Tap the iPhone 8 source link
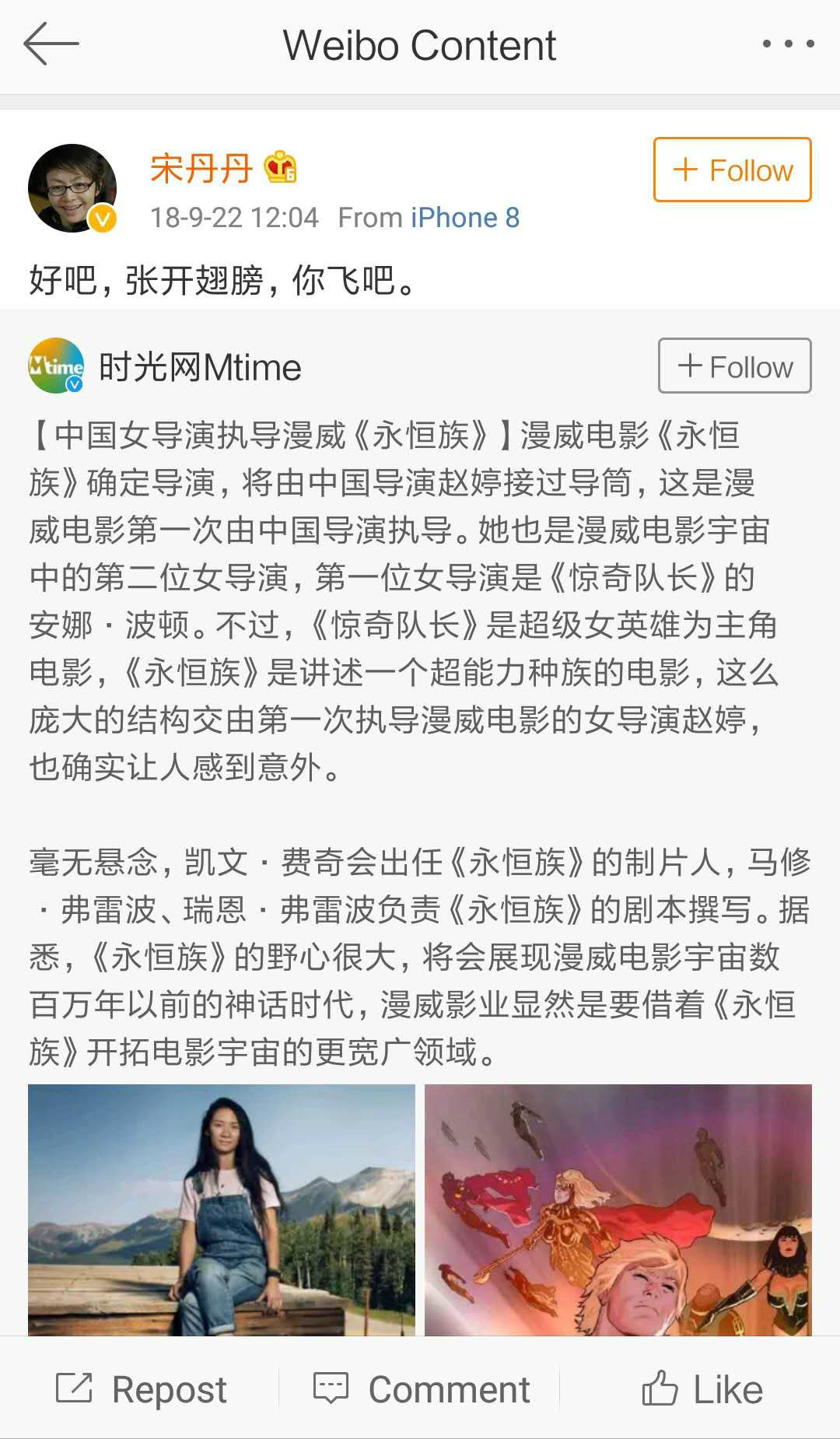This screenshot has width=840, height=1439. (x=465, y=218)
